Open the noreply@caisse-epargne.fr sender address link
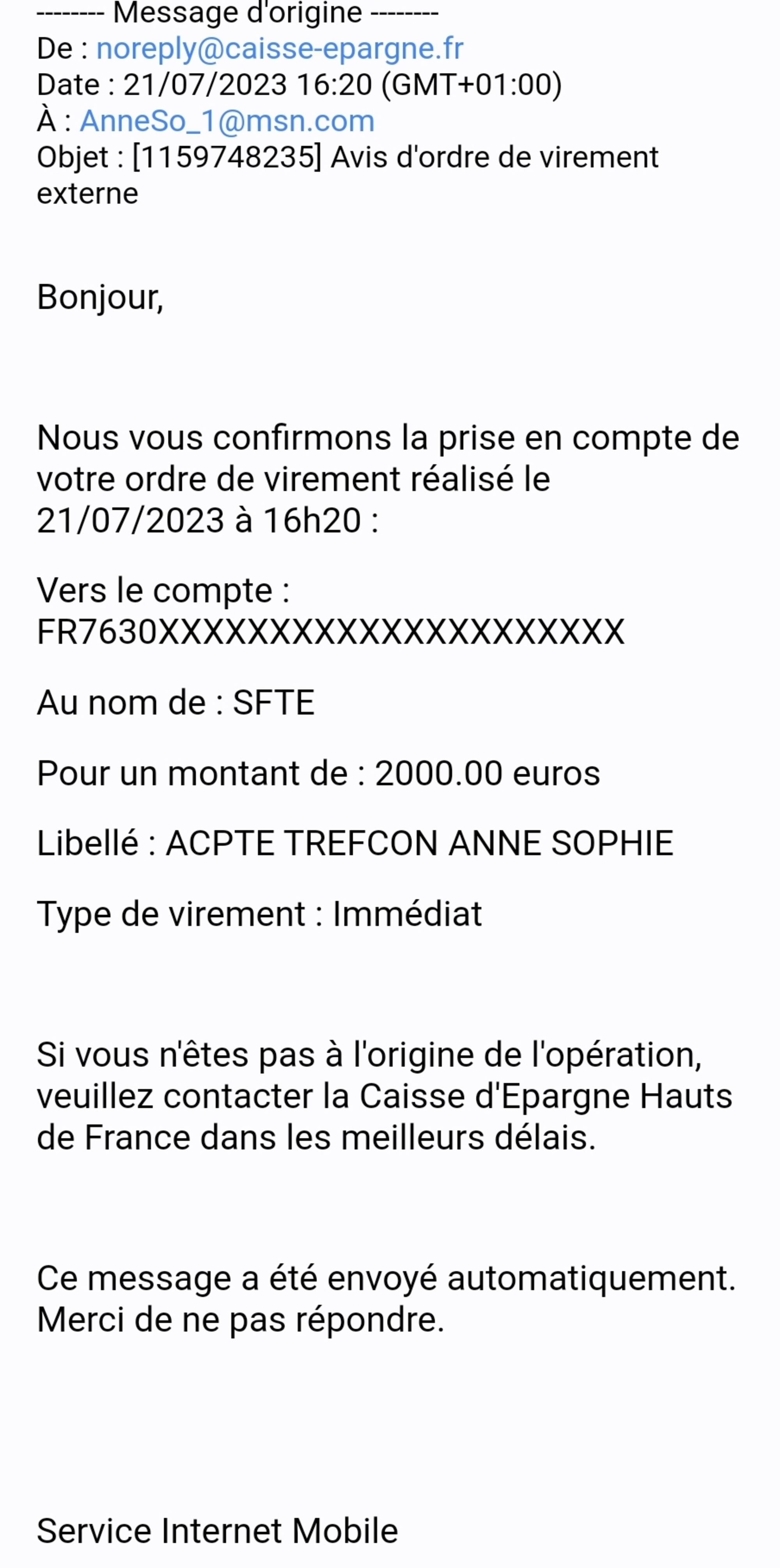This screenshot has height=1568, width=780. pyautogui.click(x=280, y=49)
